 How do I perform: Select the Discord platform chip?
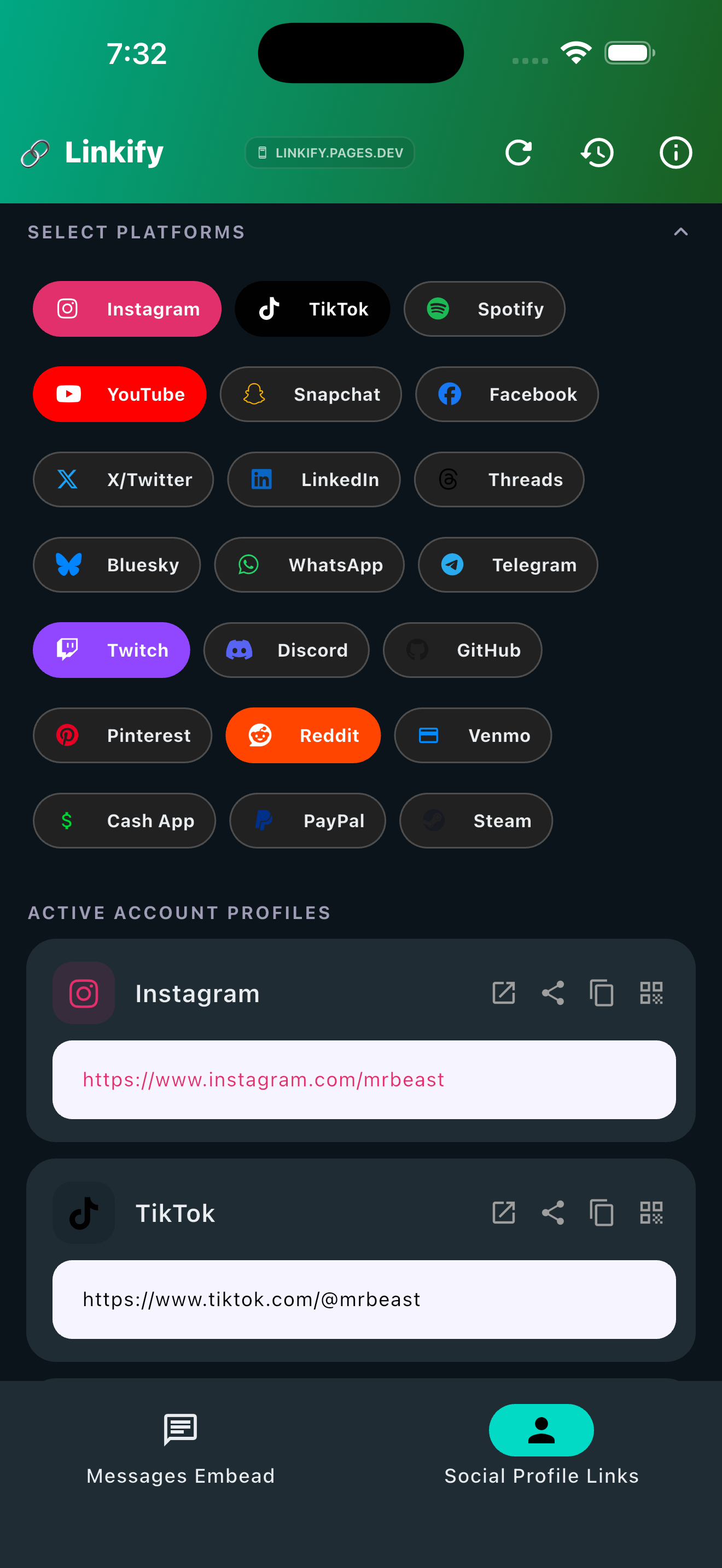[x=286, y=650]
